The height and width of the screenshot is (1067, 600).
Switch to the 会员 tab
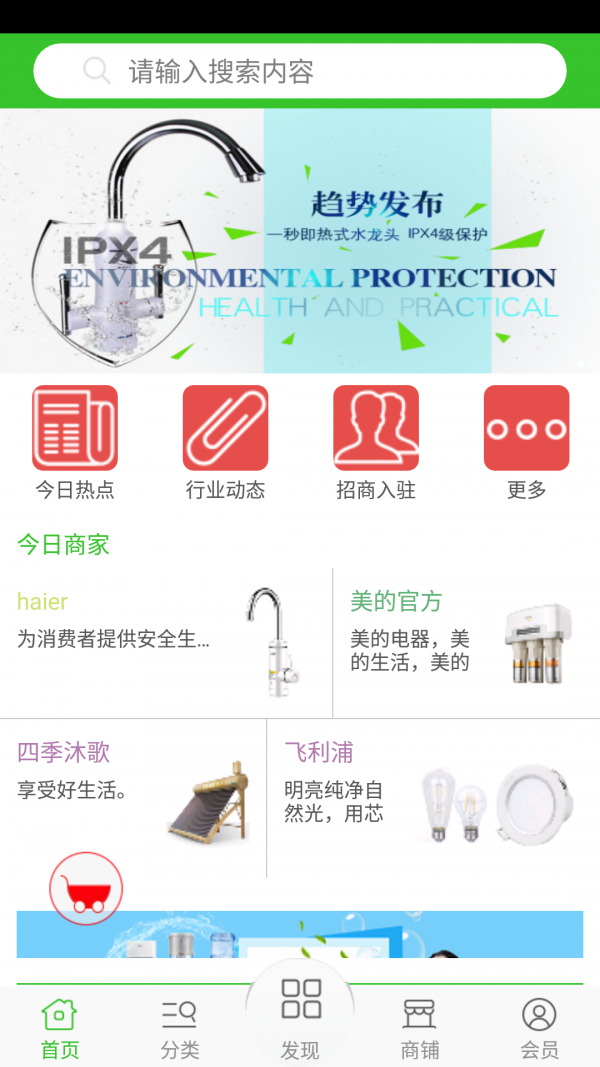pos(539,1028)
